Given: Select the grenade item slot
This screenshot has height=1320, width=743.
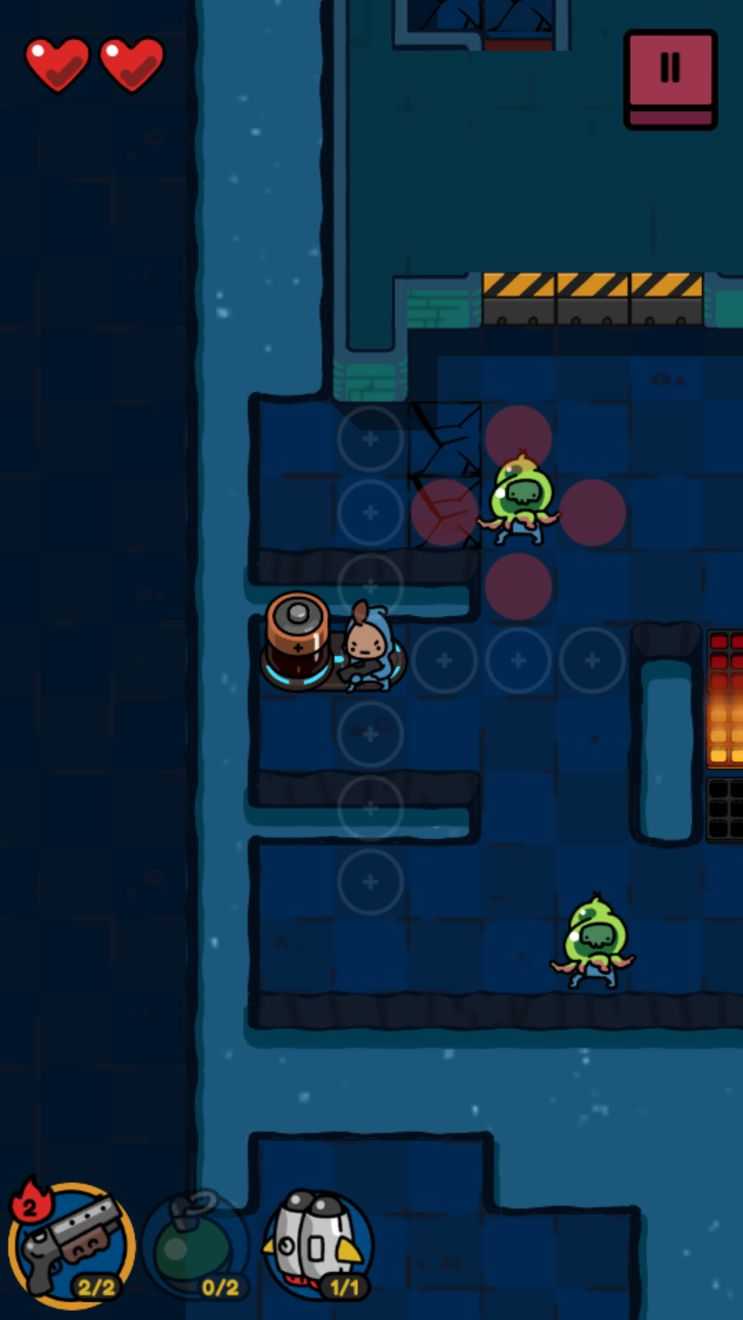Looking at the screenshot, I should 195,1245.
